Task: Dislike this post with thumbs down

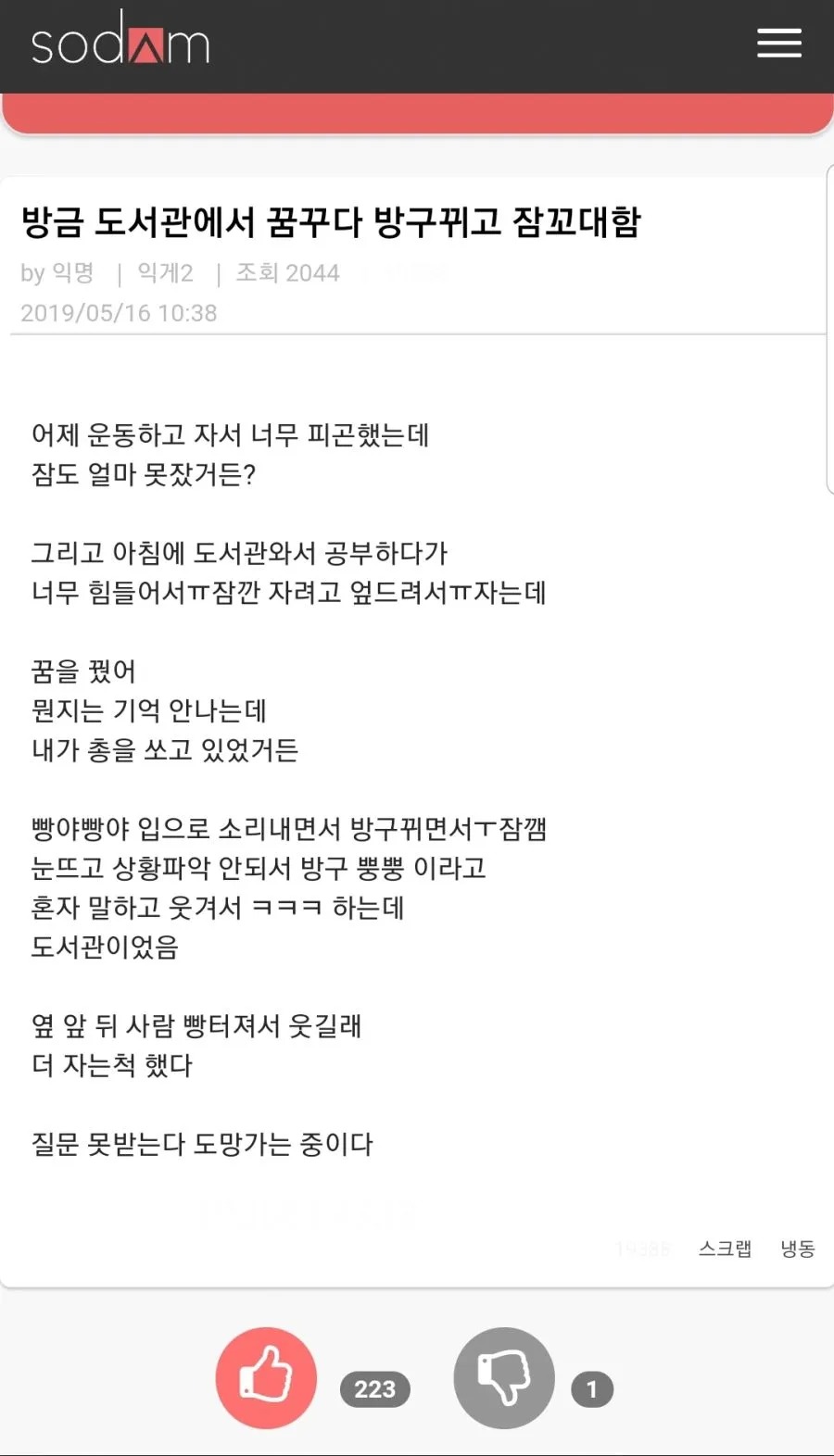Action: [504, 1377]
